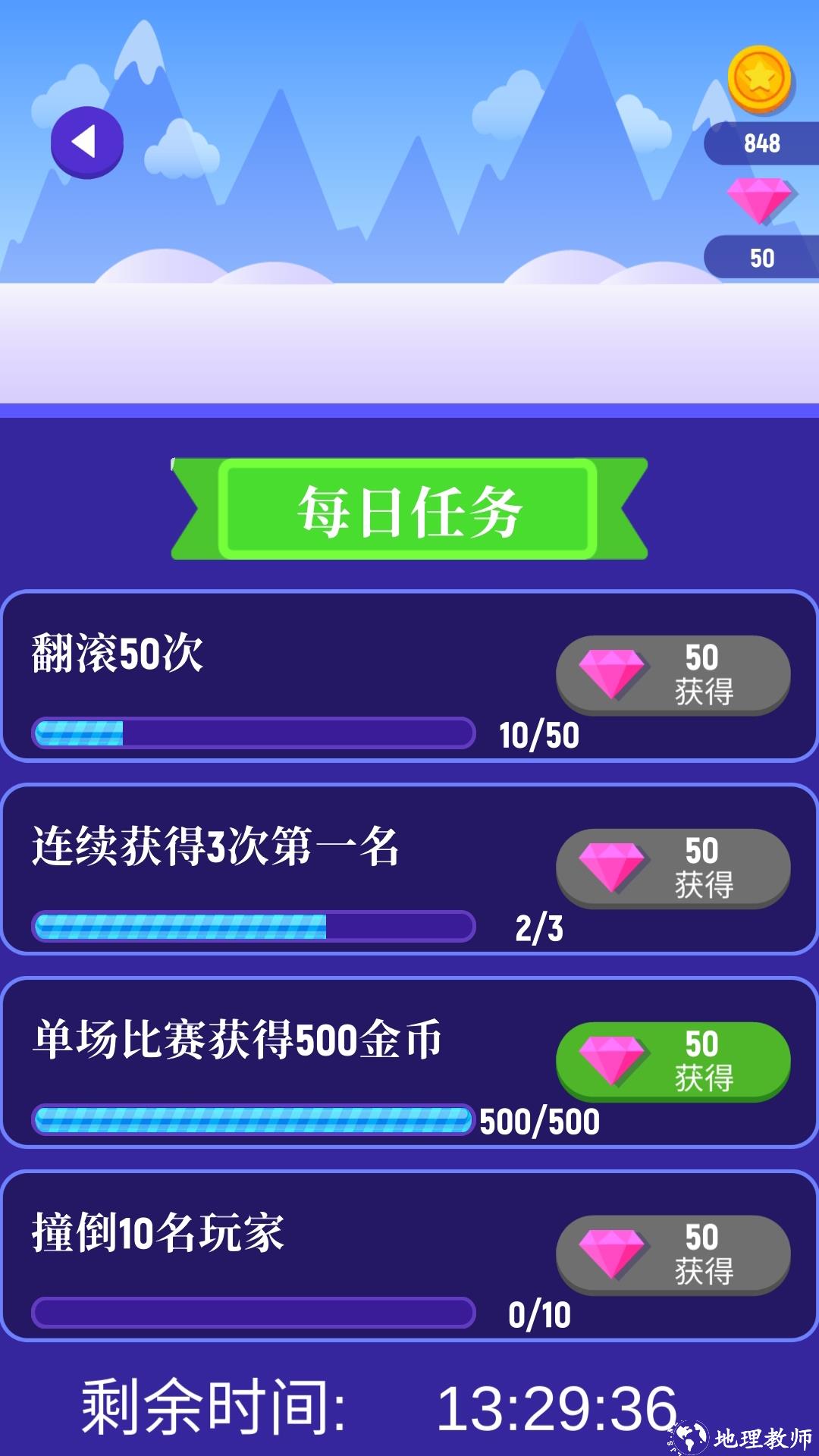Tap the 获得 button for 翻滚50次
This screenshot has height=1456, width=819.
pos(673,674)
